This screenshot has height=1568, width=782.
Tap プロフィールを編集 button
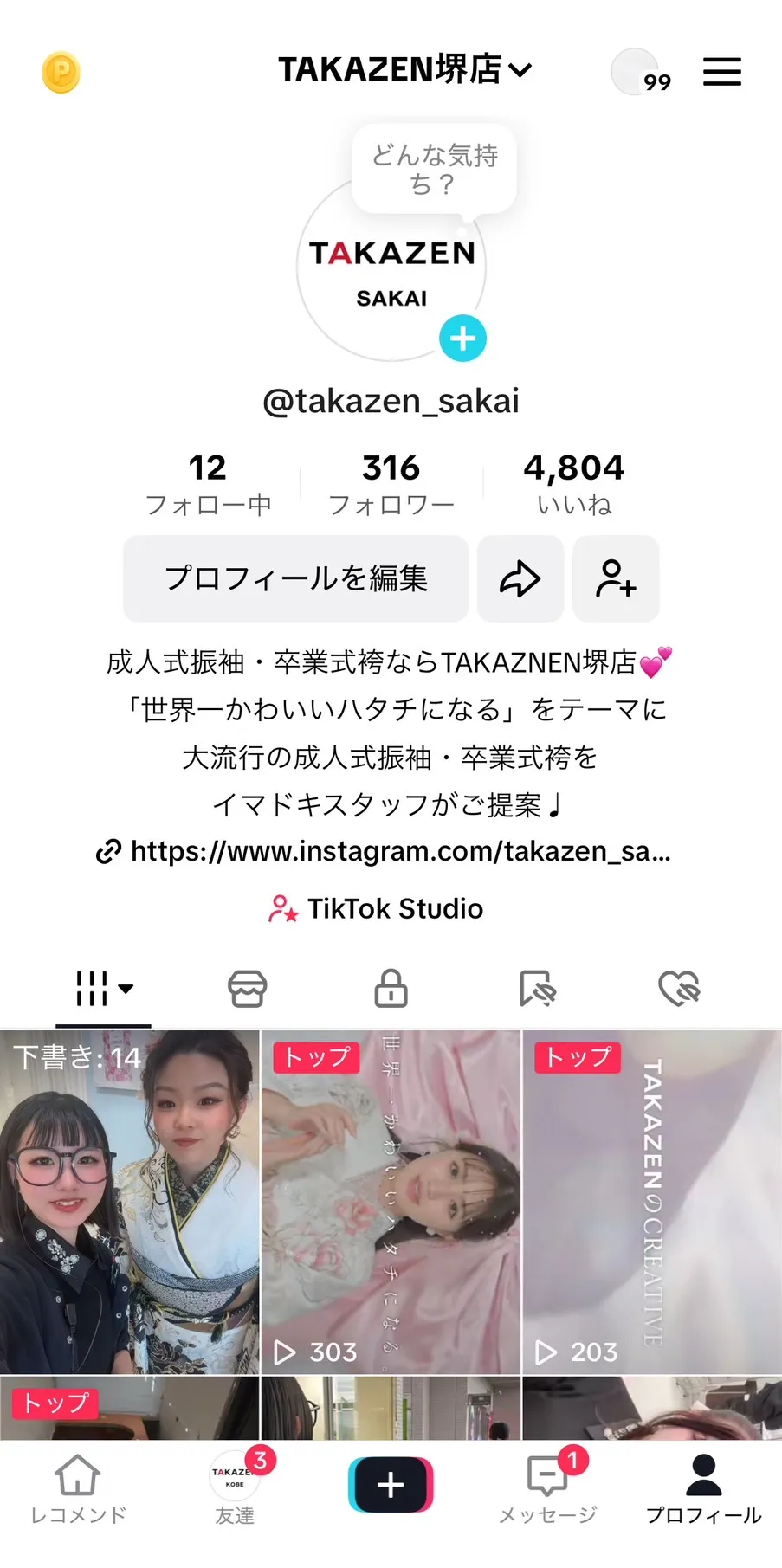coord(295,578)
